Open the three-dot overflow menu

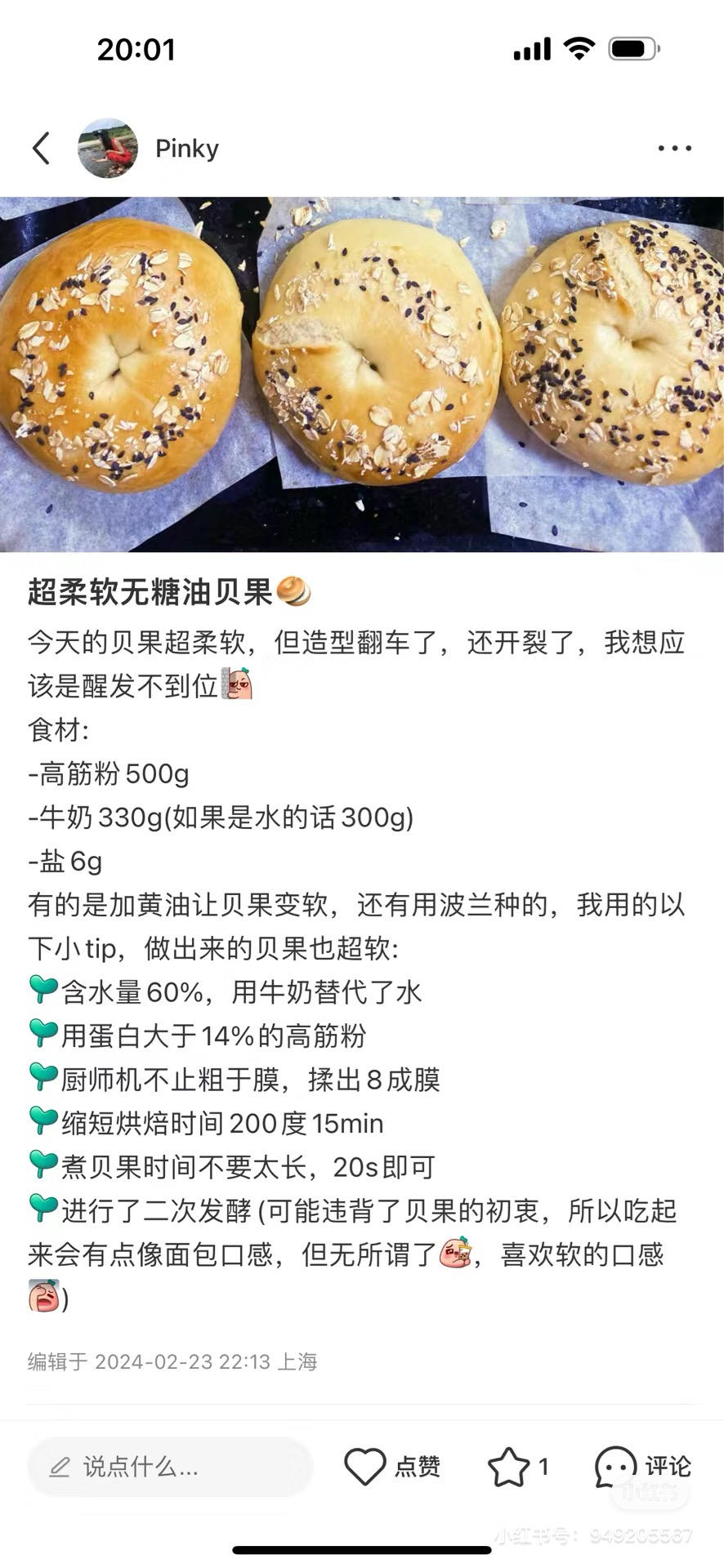(x=674, y=149)
